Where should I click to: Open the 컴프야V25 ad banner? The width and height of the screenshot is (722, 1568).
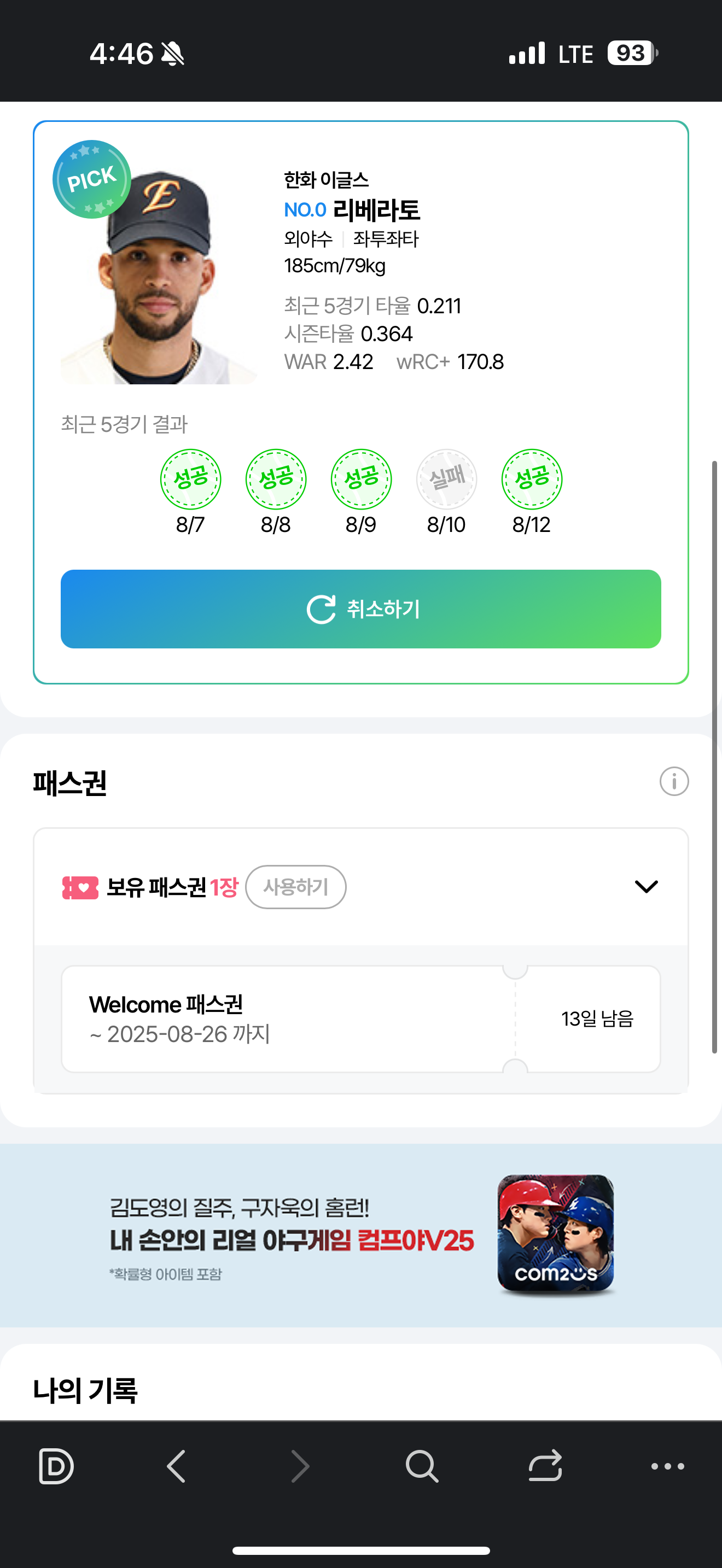(361, 1235)
